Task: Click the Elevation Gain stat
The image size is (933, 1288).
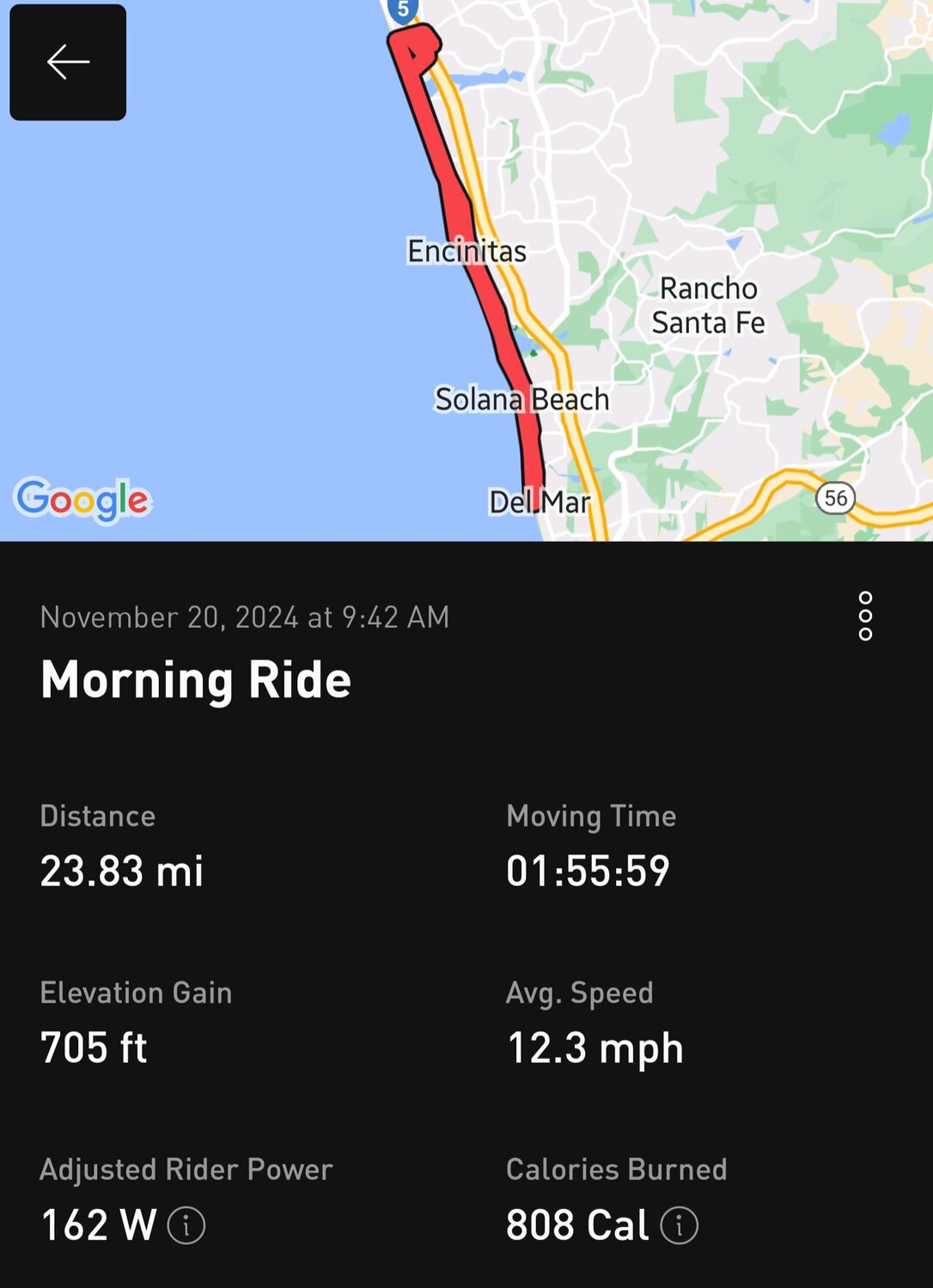Action: click(94, 1048)
